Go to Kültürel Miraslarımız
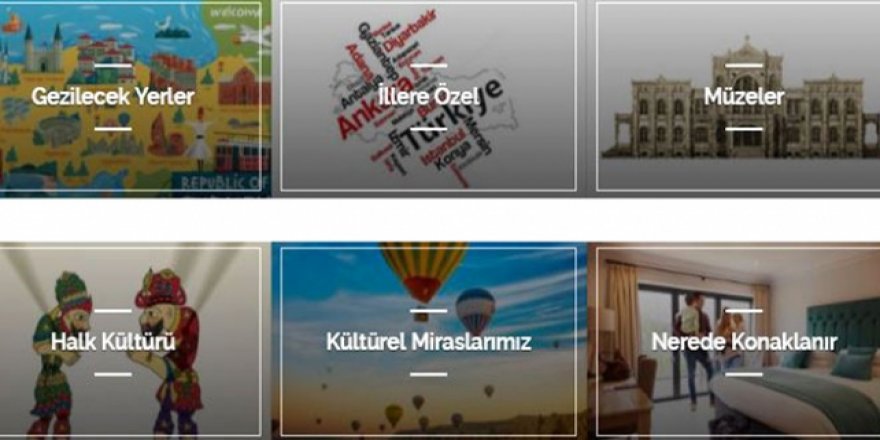This screenshot has width=880, height=440. click(428, 342)
